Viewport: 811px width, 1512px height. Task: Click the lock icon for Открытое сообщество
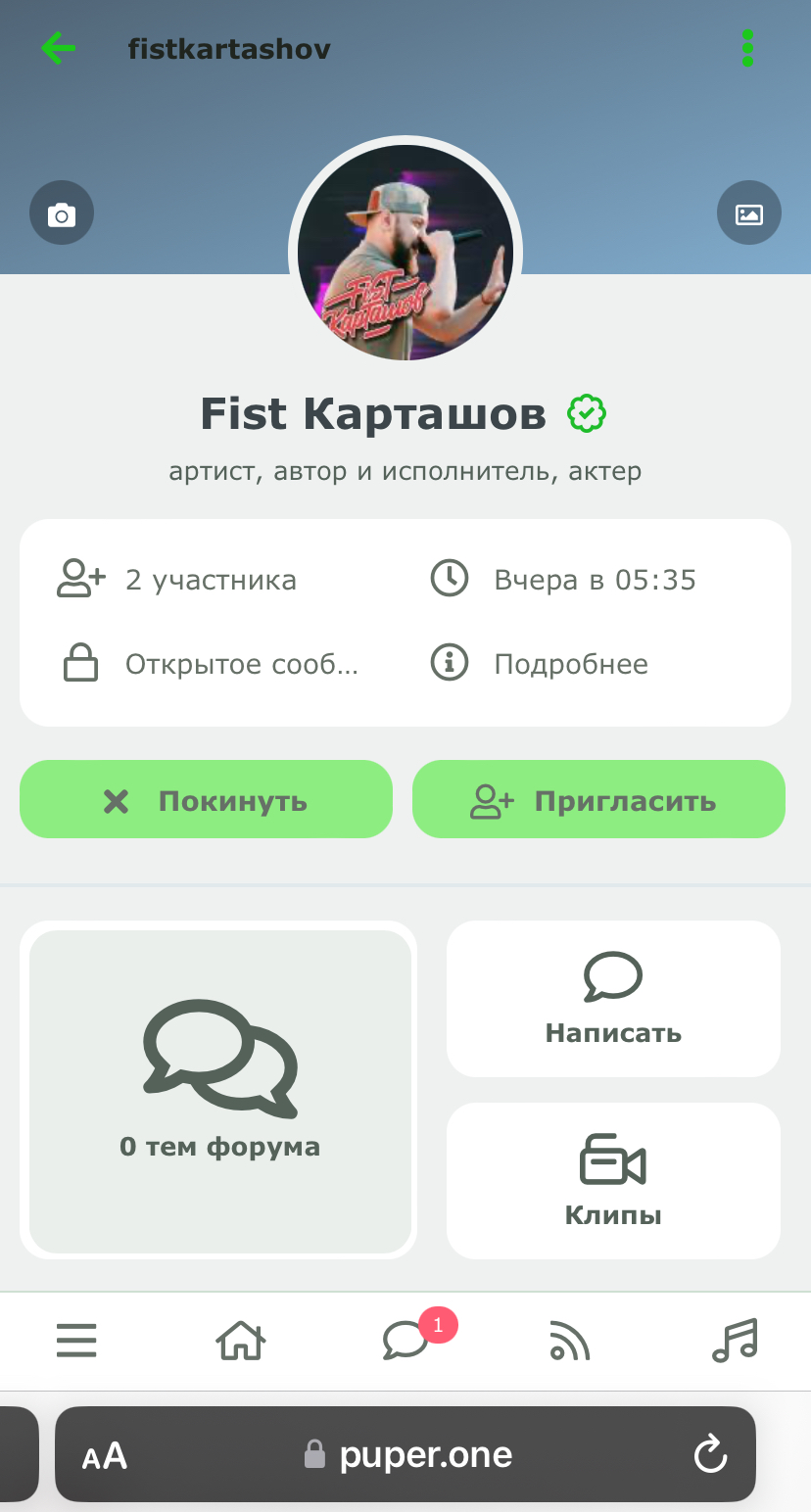[x=82, y=663]
